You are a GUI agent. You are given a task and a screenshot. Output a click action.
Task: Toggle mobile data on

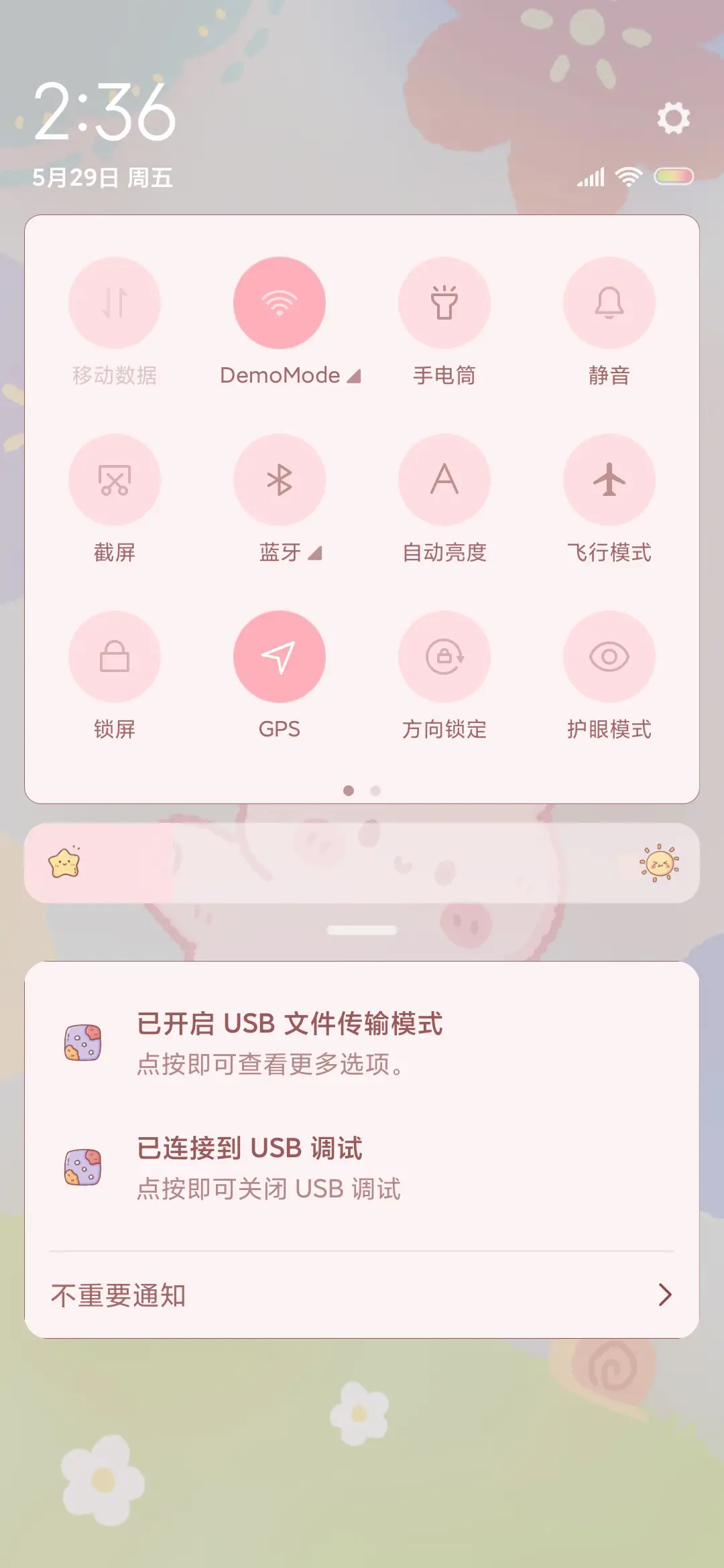(115, 303)
